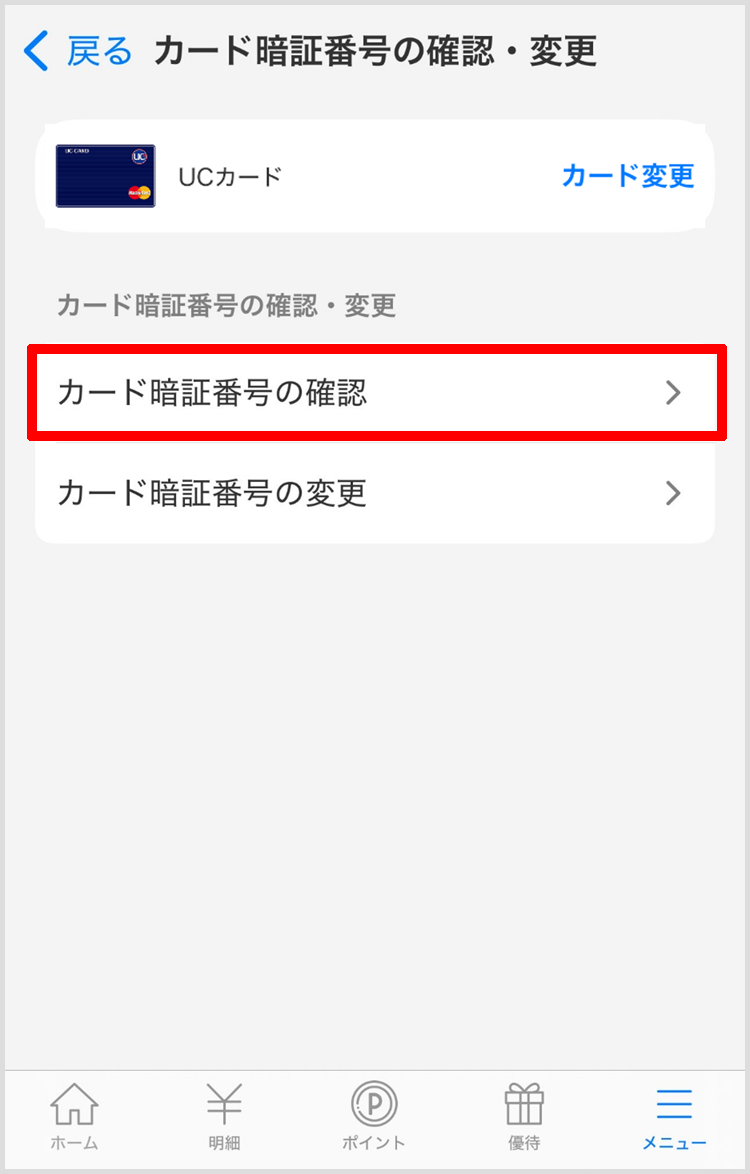Switch to the ホーム tab
Screen dimensions: 750x1174
(x=75, y=1115)
